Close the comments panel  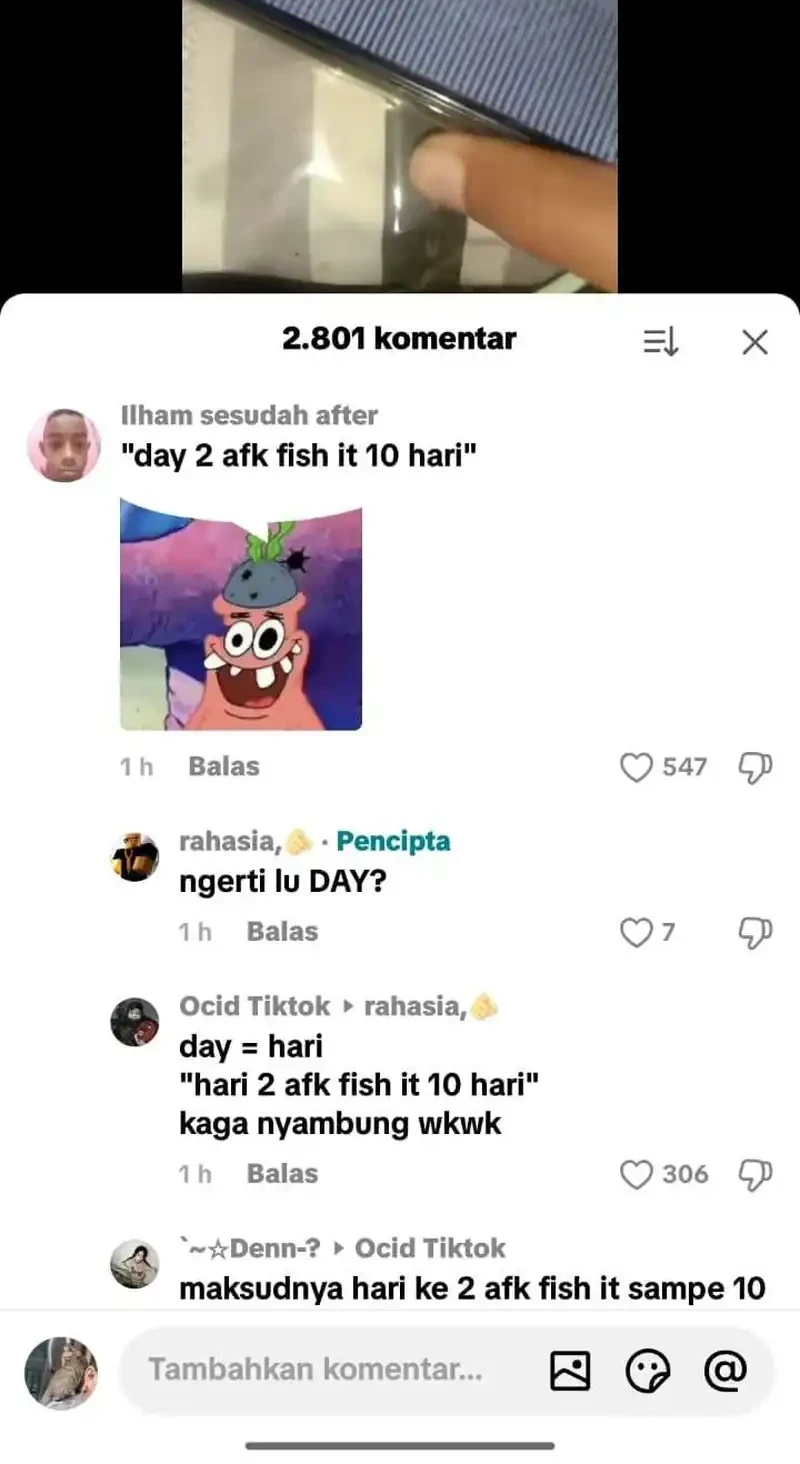(755, 343)
